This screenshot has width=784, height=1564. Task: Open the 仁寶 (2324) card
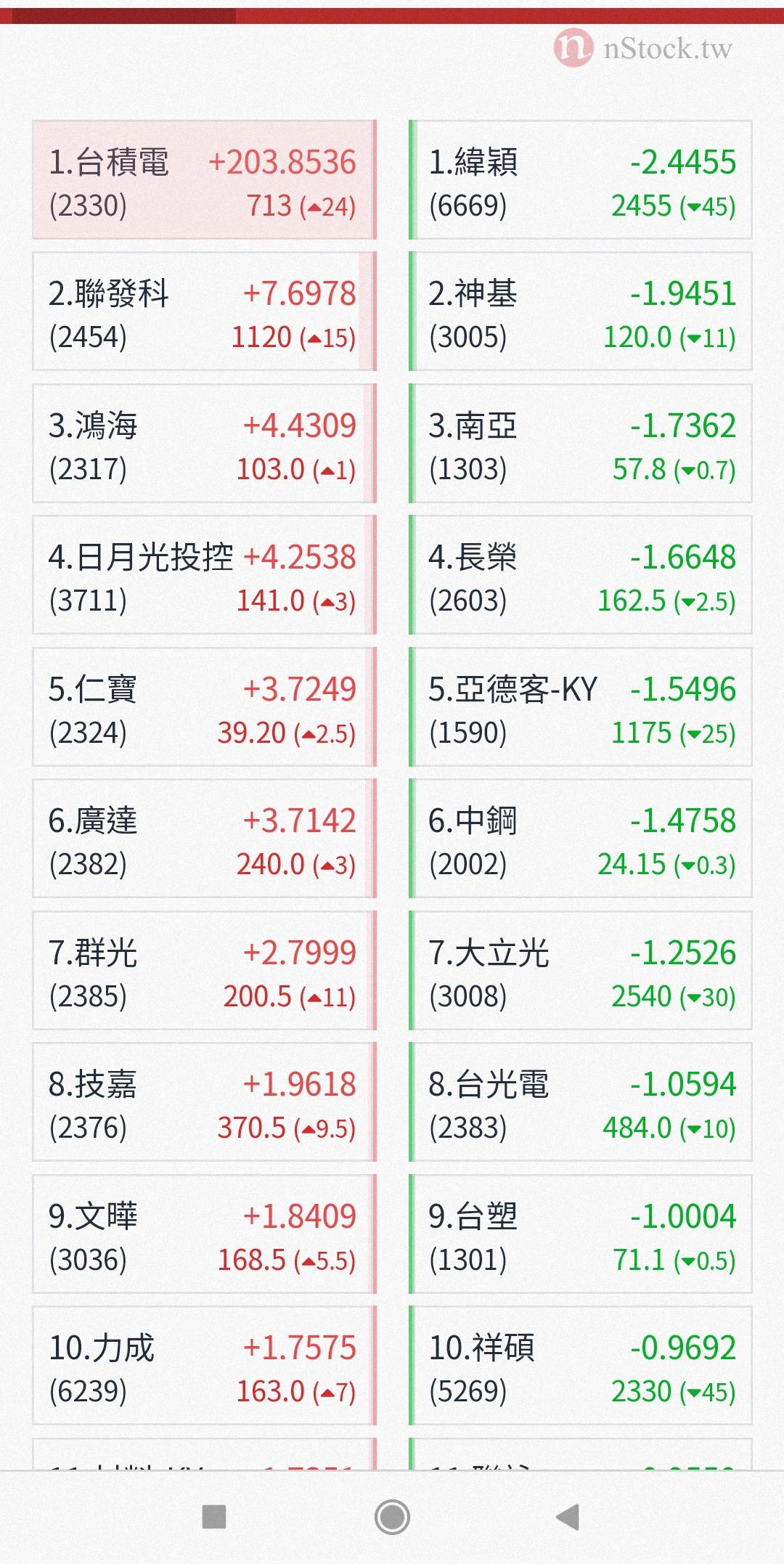[x=204, y=707]
